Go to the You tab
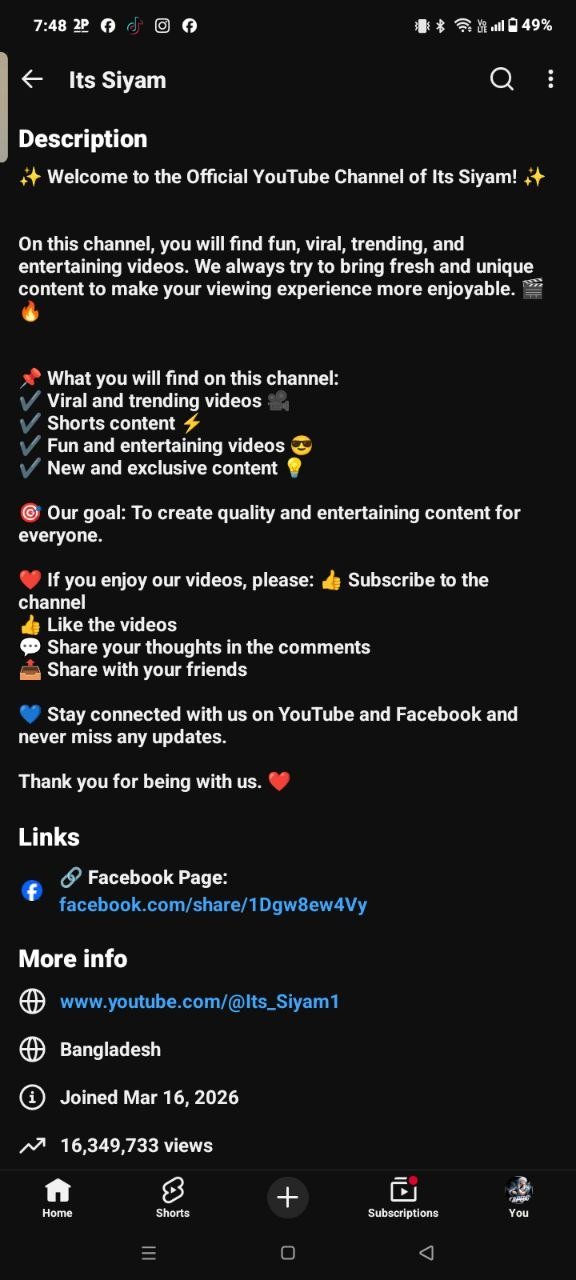The width and height of the screenshot is (576, 1280). (x=518, y=1197)
